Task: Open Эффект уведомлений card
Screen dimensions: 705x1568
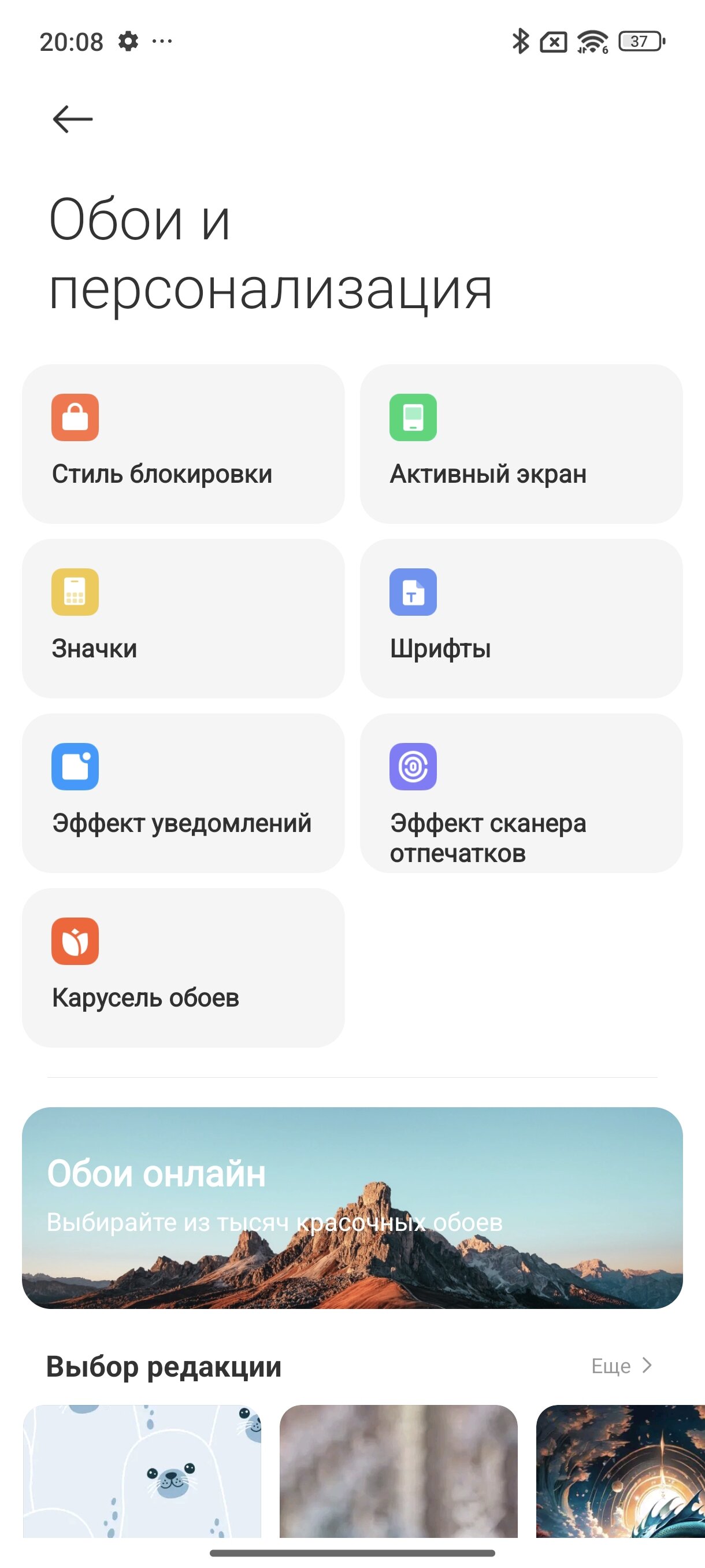Action: 183,793
